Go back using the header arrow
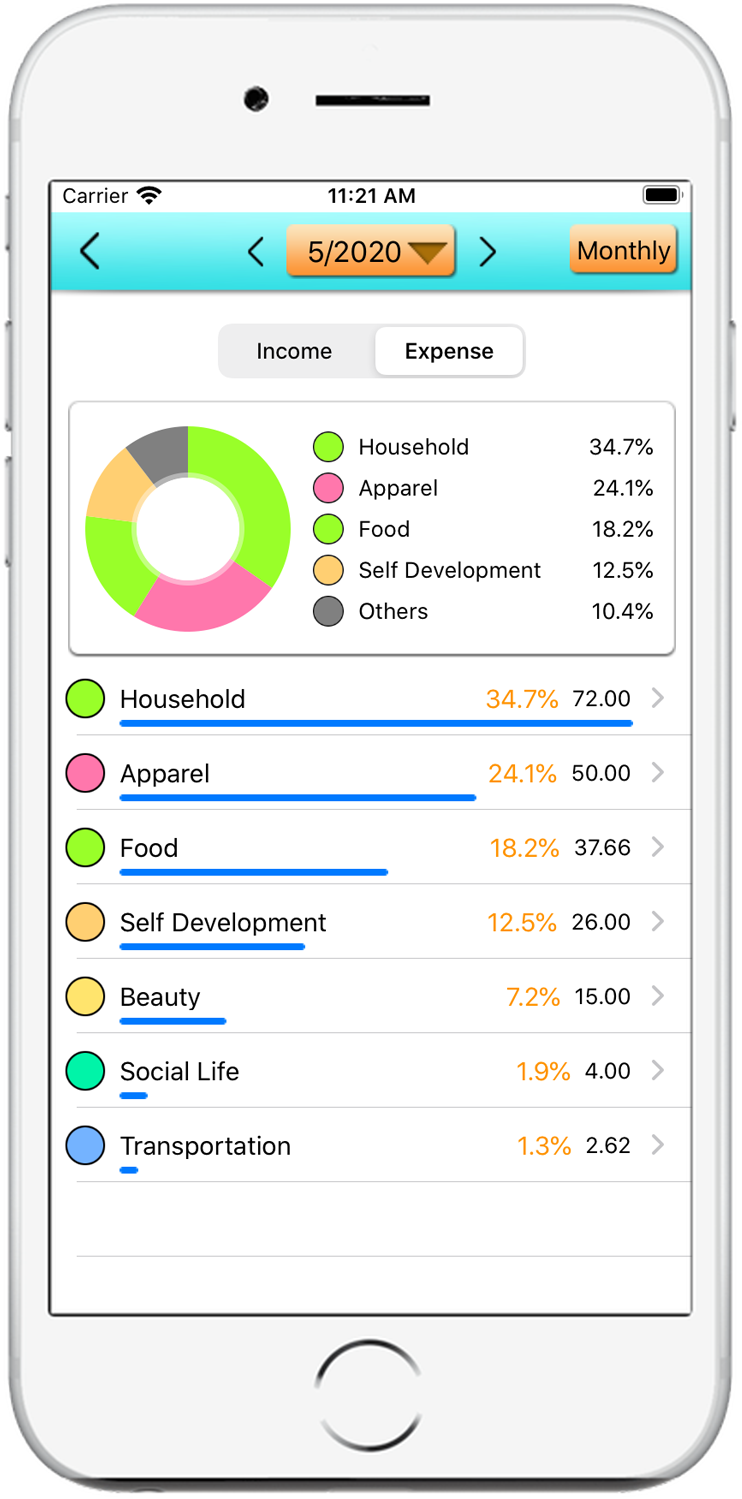This screenshot has height=1499, width=742. tap(90, 251)
